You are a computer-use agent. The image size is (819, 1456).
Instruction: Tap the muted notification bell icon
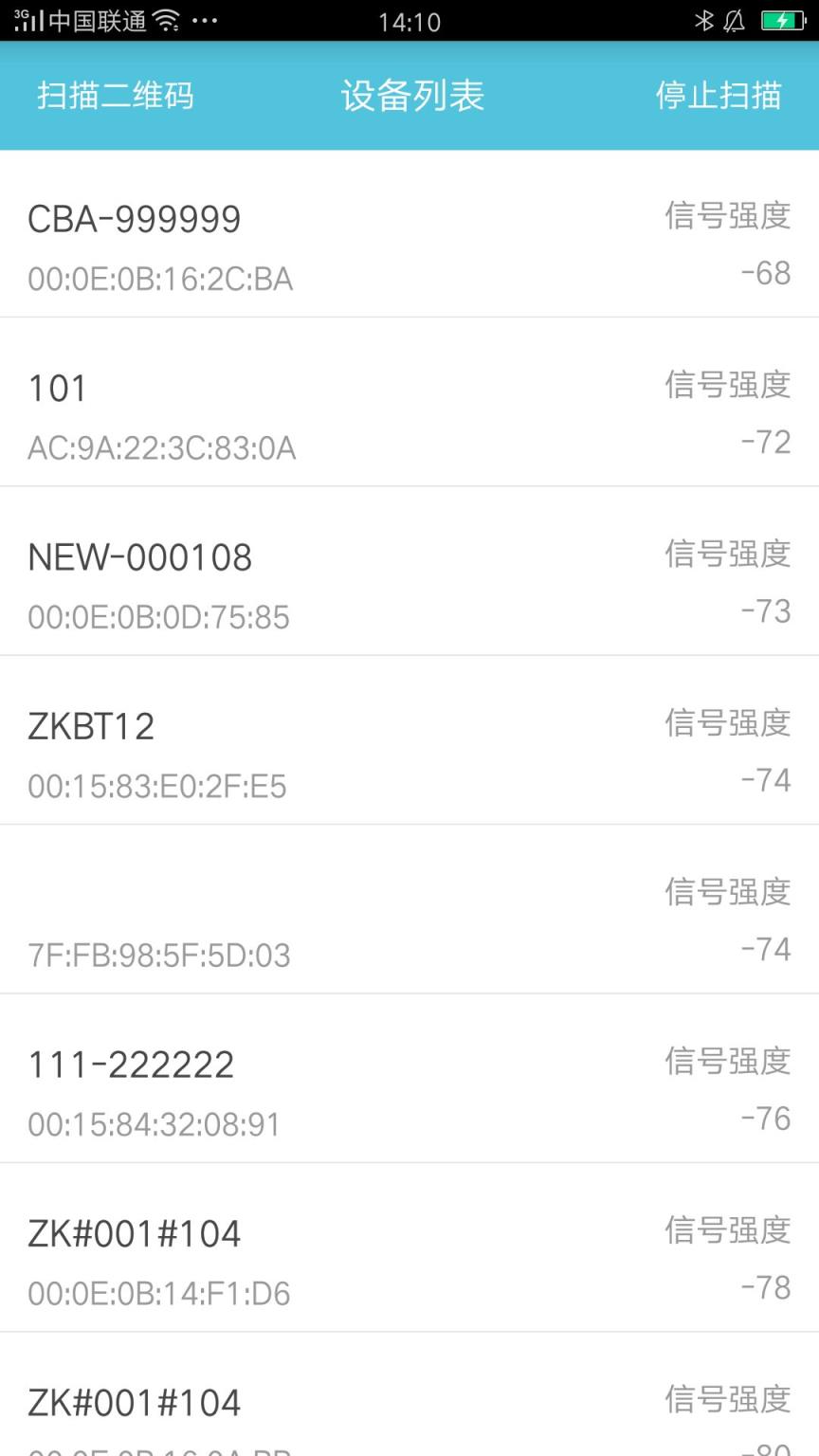tap(735, 21)
